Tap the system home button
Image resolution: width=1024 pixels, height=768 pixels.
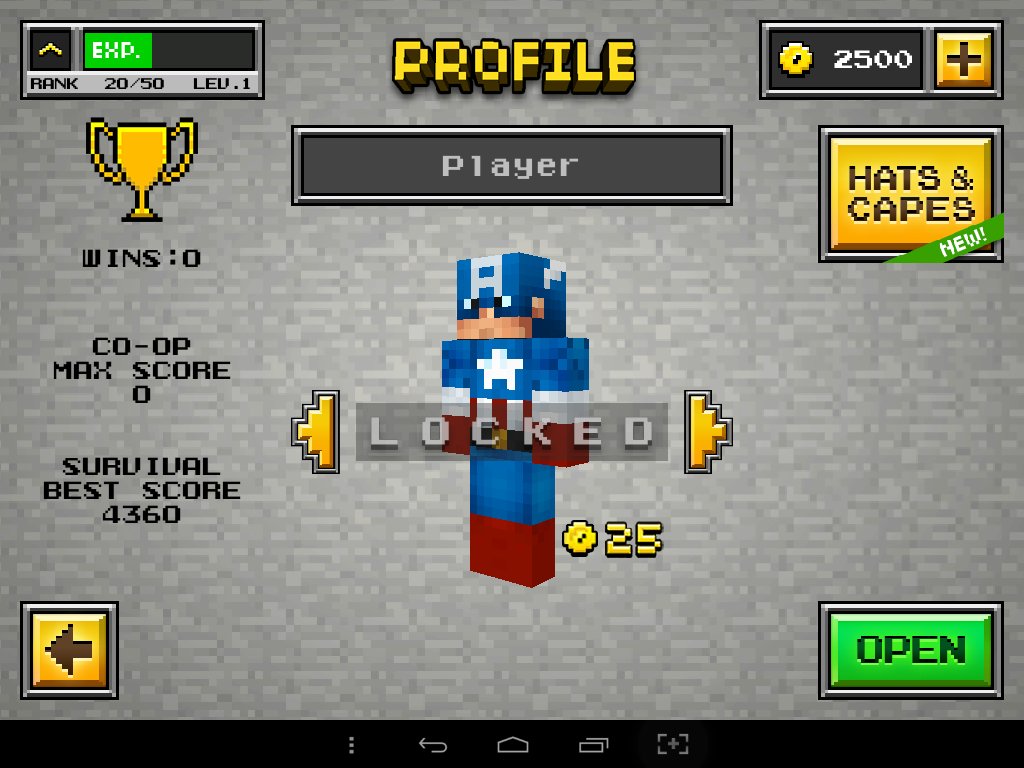coord(512,744)
